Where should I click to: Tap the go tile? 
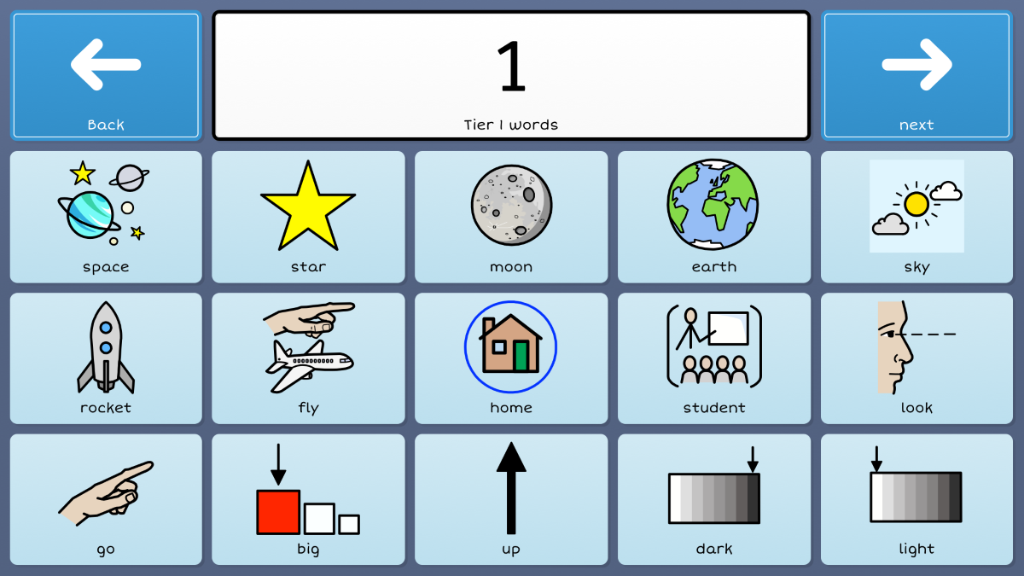pos(106,500)
